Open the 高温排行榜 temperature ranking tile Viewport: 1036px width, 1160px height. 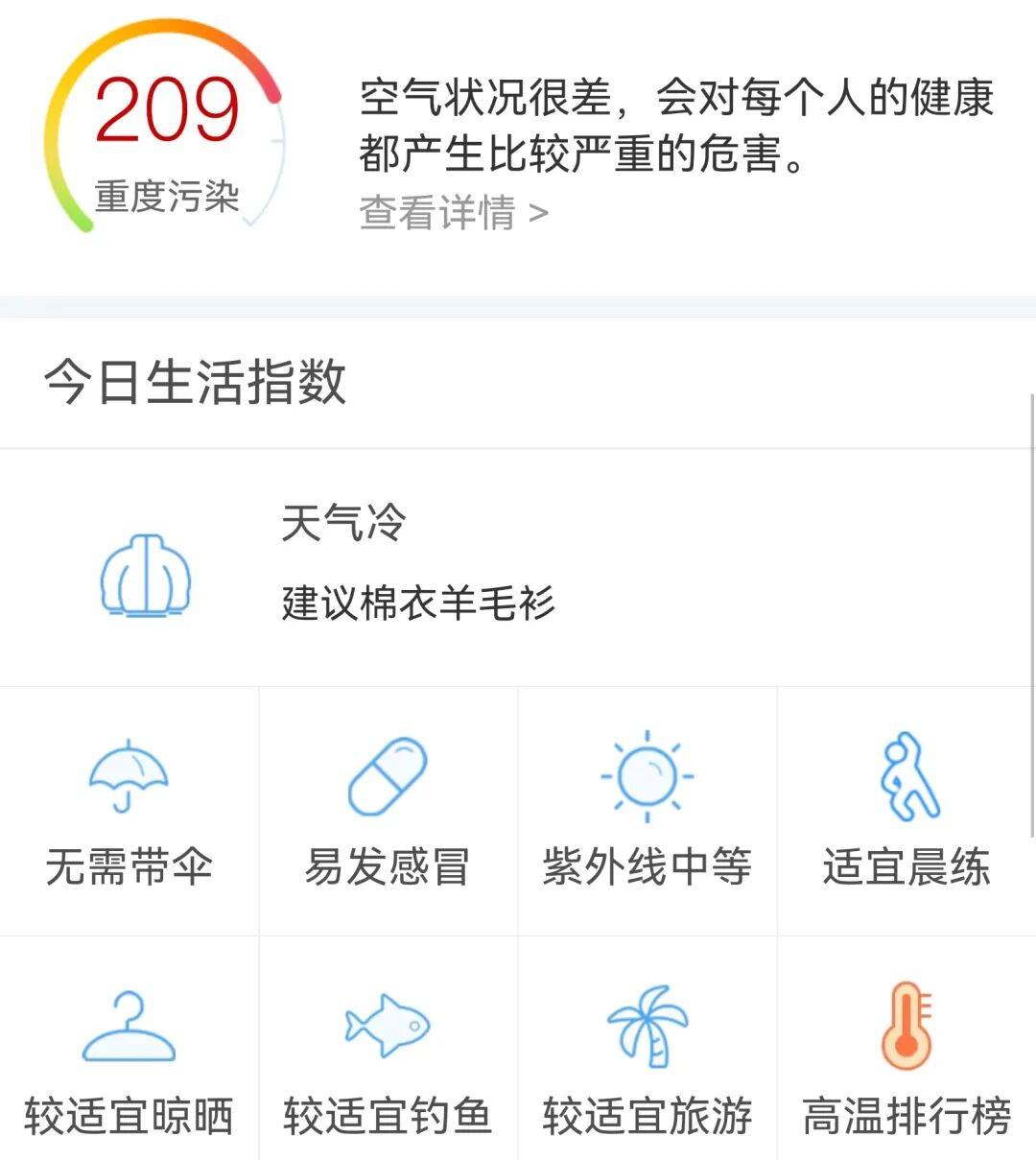point(906,1055)
